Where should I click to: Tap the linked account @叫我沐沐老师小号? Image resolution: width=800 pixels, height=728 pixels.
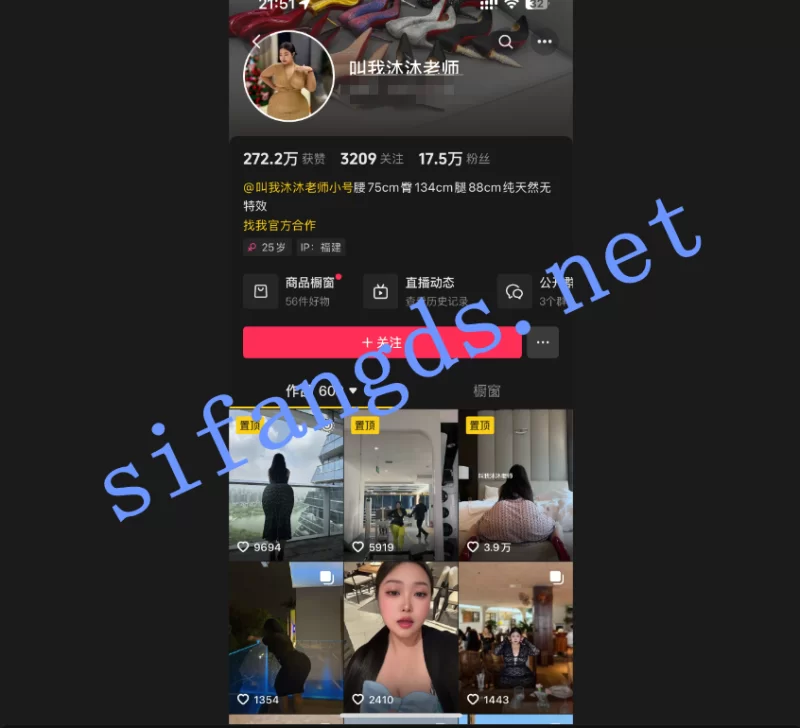(298, 187)
